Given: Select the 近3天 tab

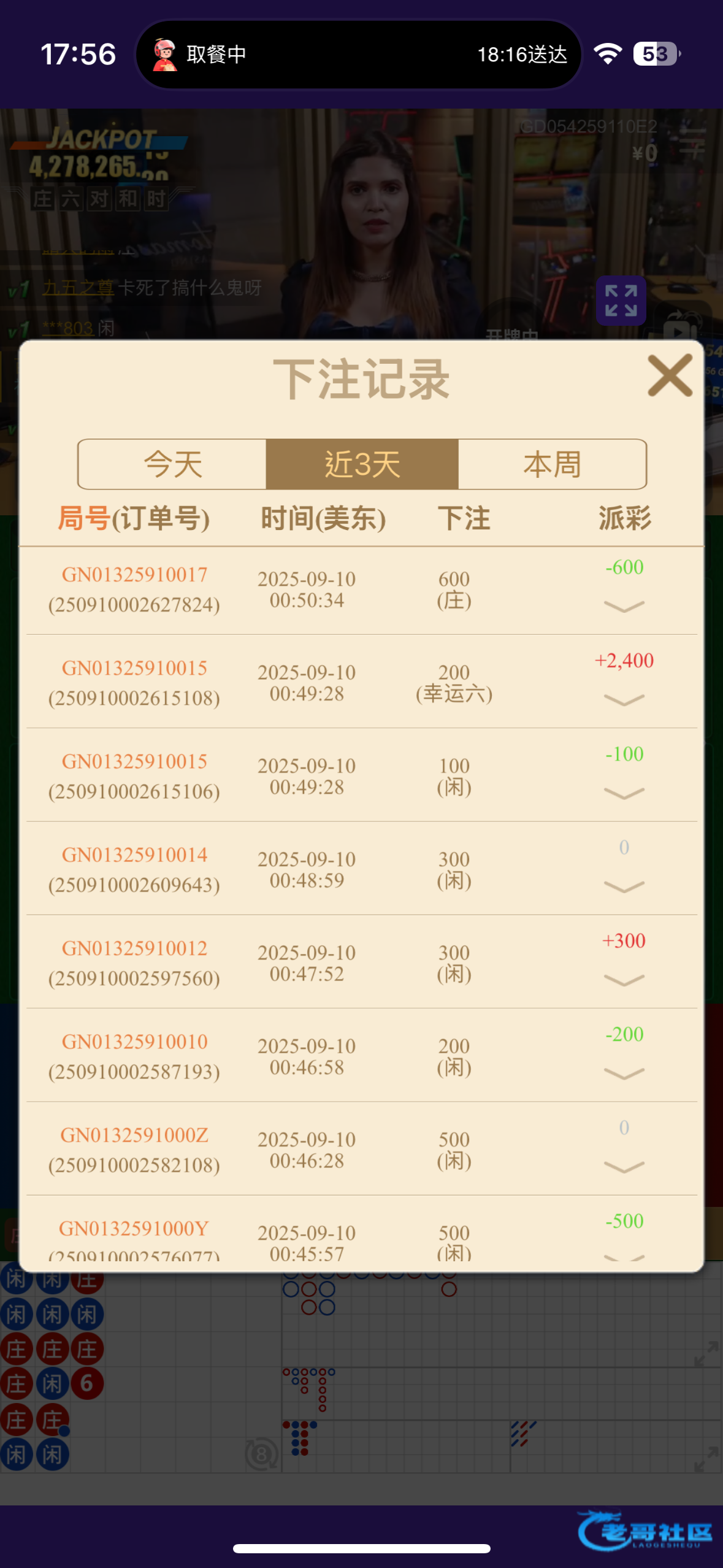Looking at the screenshot, I should pos(362,464).
